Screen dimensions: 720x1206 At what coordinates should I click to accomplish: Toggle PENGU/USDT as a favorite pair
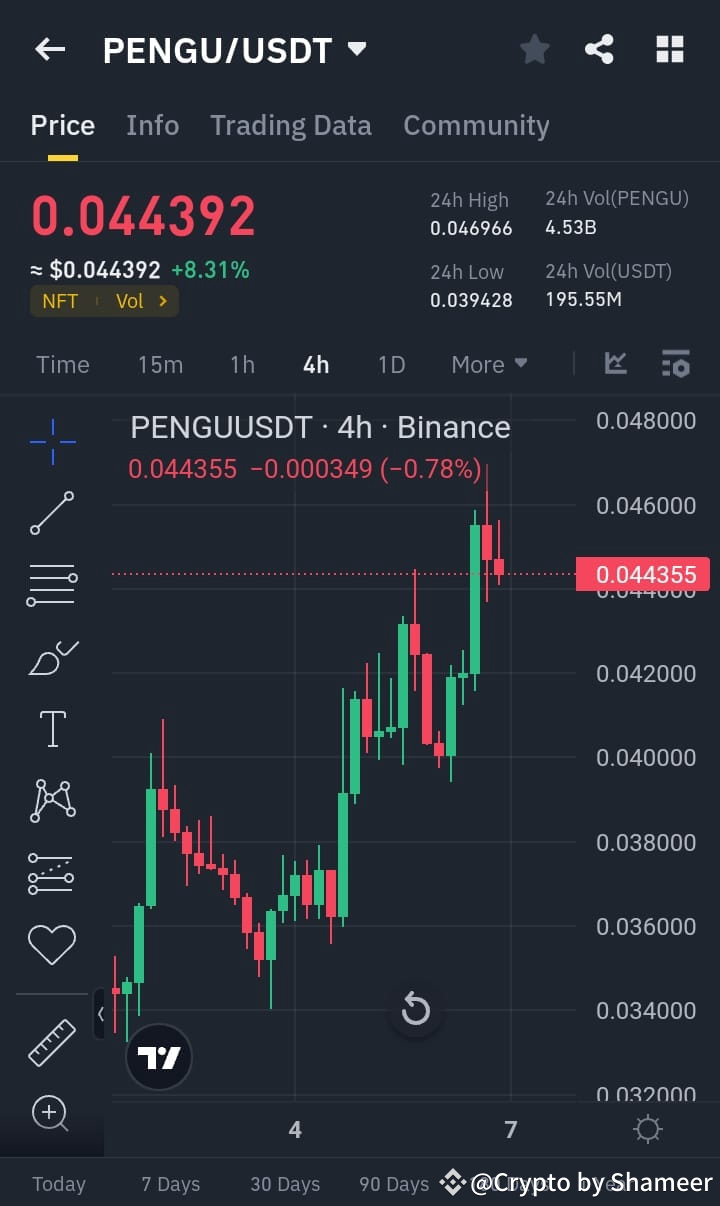point(534,48)
